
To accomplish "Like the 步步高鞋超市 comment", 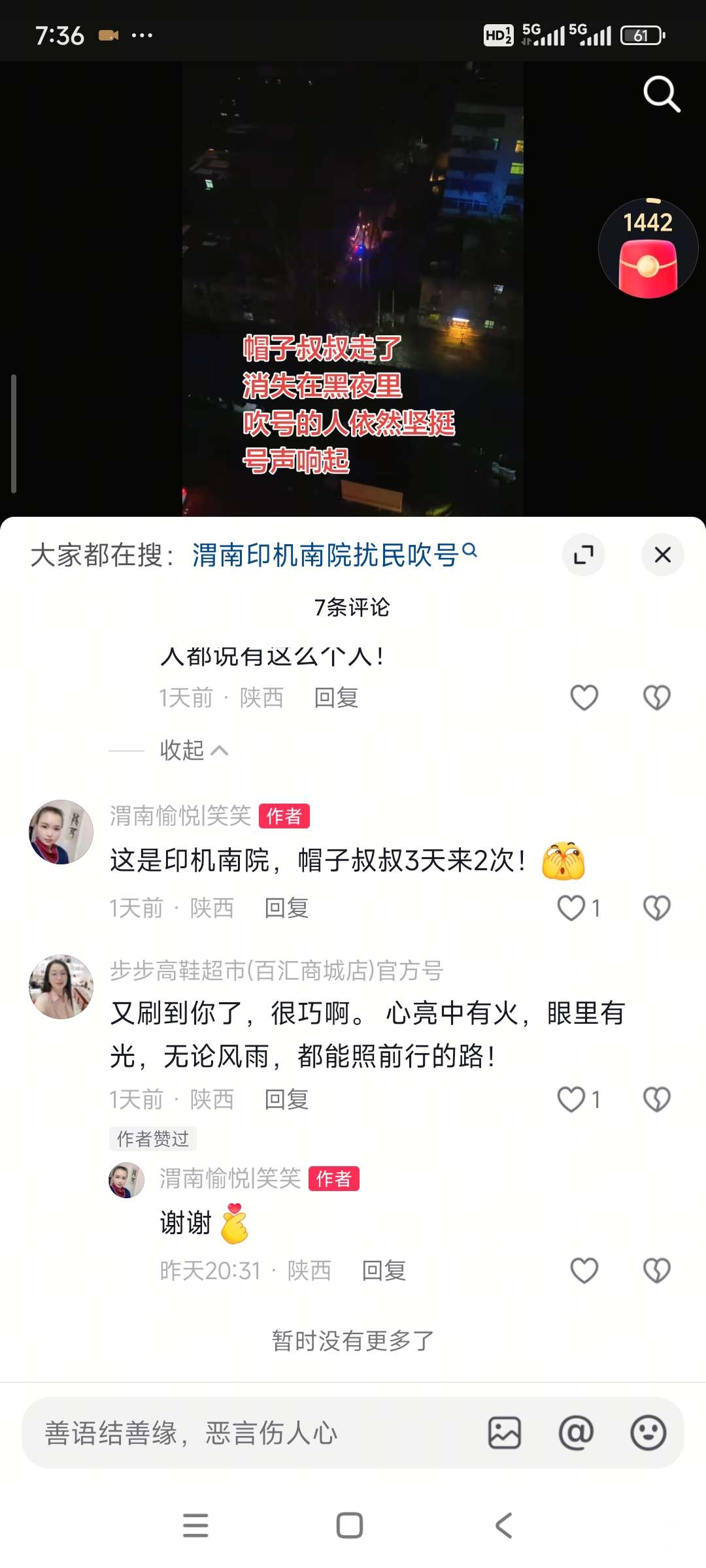I will (x=571, y=1100).
